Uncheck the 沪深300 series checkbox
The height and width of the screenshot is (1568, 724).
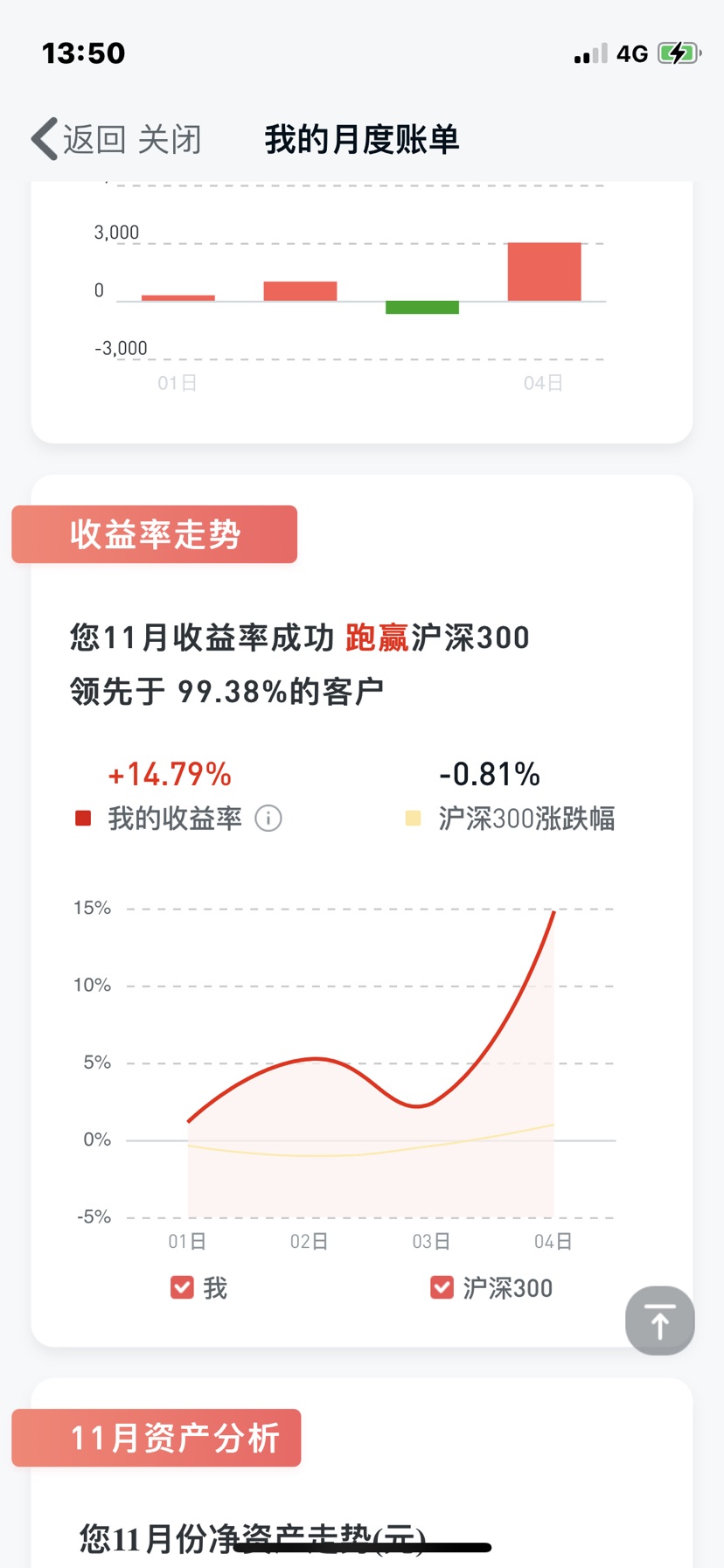pyautogui.click(x=442, y=1287)
